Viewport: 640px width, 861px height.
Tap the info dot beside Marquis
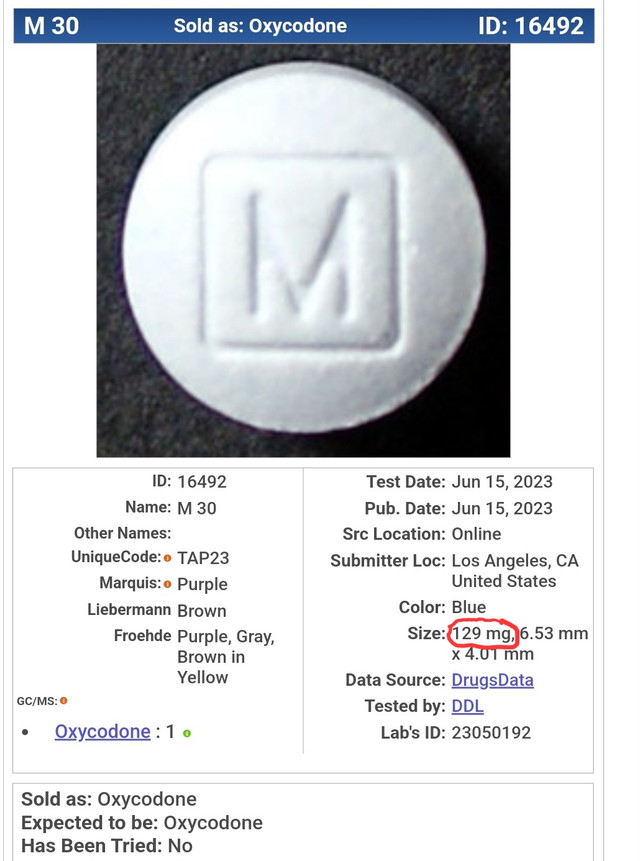click(x=167, y=584)
